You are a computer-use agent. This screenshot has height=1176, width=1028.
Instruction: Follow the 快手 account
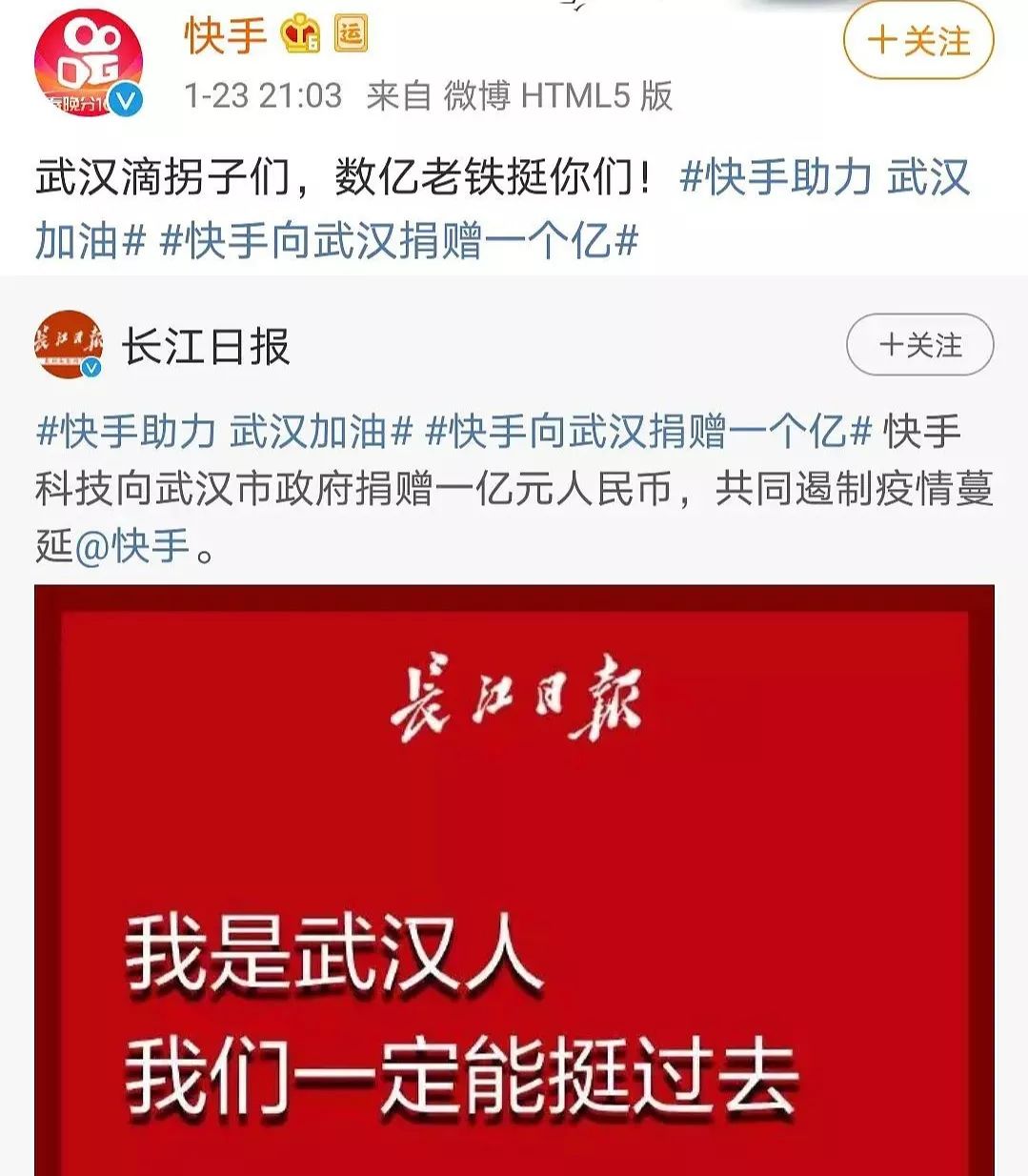pyautogui.click(x=918, y=41)
